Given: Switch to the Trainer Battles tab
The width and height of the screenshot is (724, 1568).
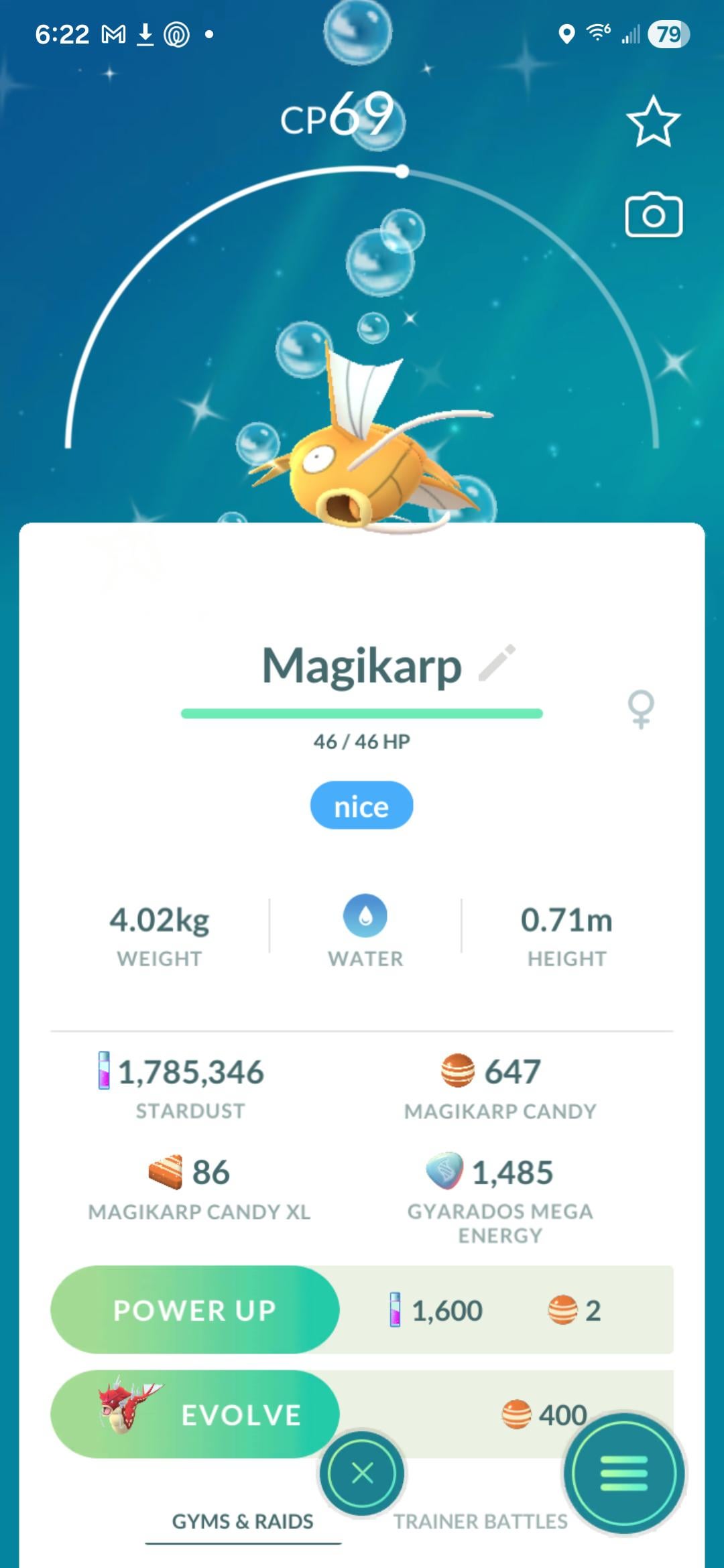Looking at the screenshot, I should click(480, 1522).
